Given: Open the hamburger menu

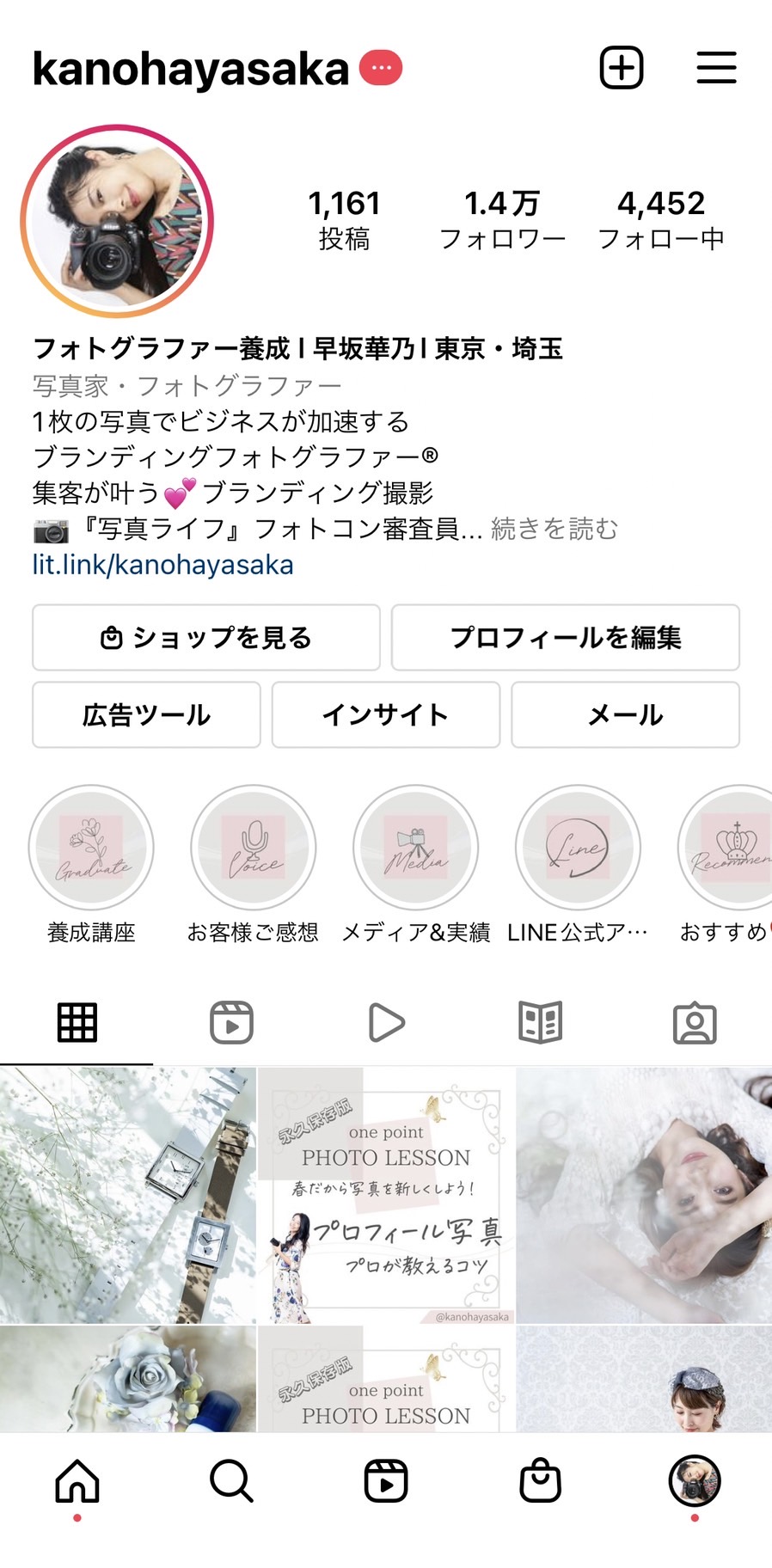Looking at the screenshot, I should [715, 68].
